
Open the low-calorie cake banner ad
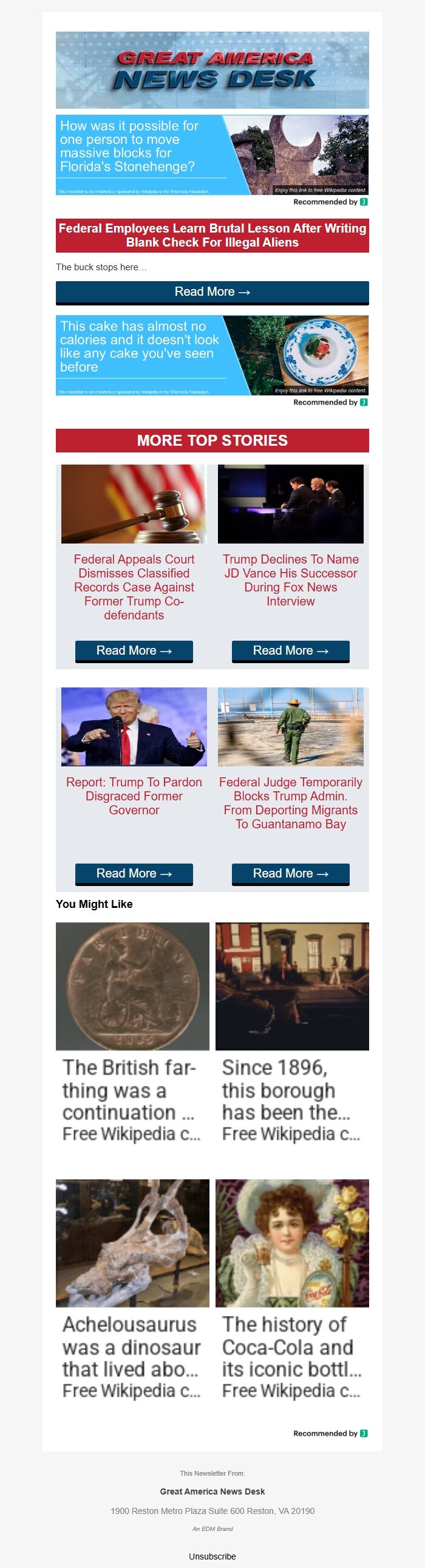(212, 355)
